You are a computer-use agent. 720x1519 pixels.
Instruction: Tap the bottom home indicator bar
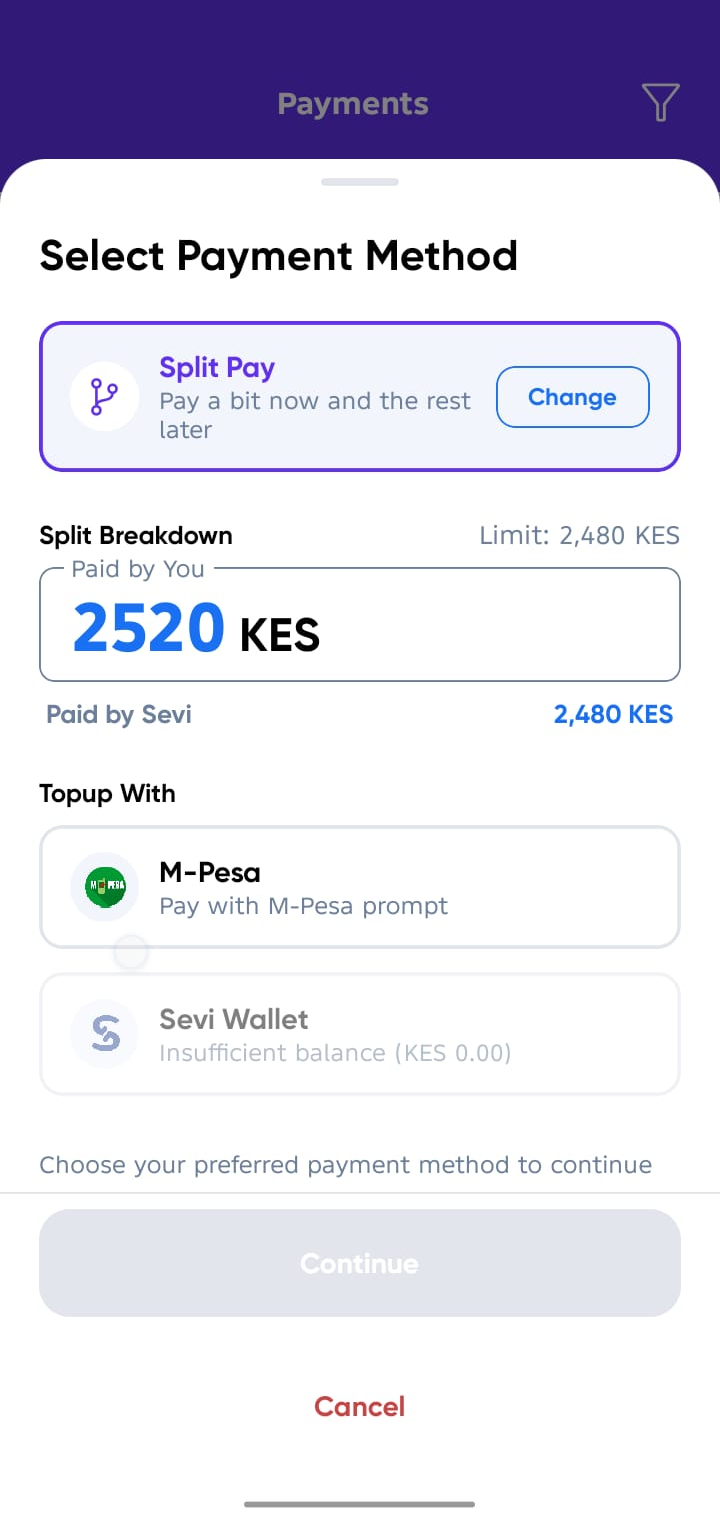click(360, 1502)
